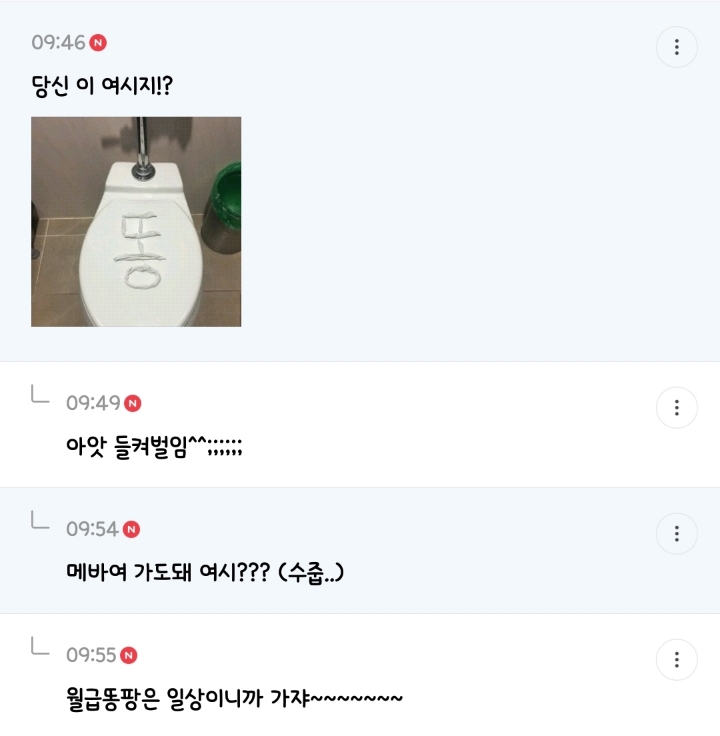Open the three-dot menu on the 09:54 reply

[x=677, y=533]
